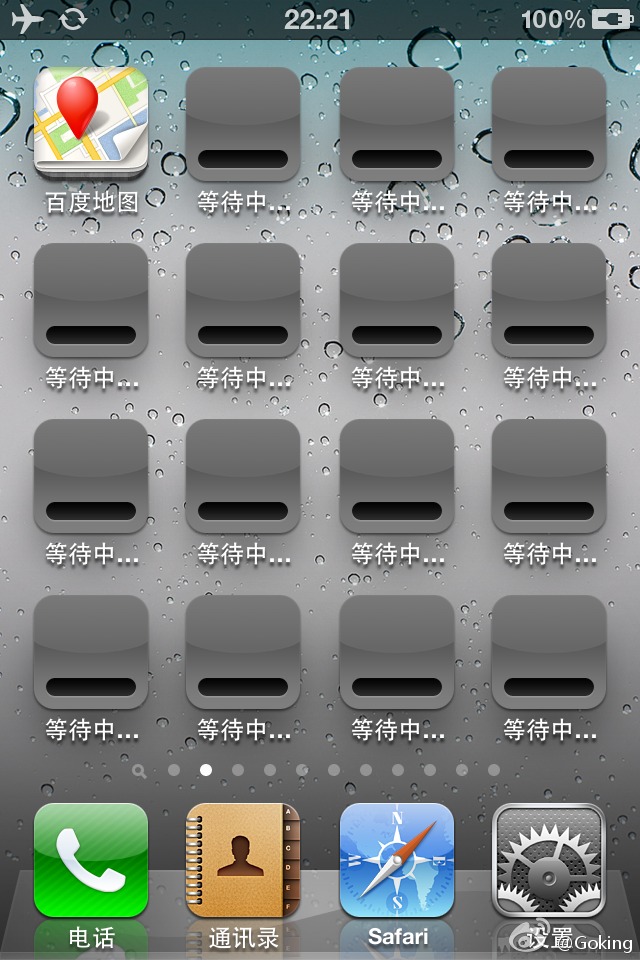The height and width of the screenshot is (960, 640).
Task: Open the 百度地图 app
Action: click(x=91, y=122)
